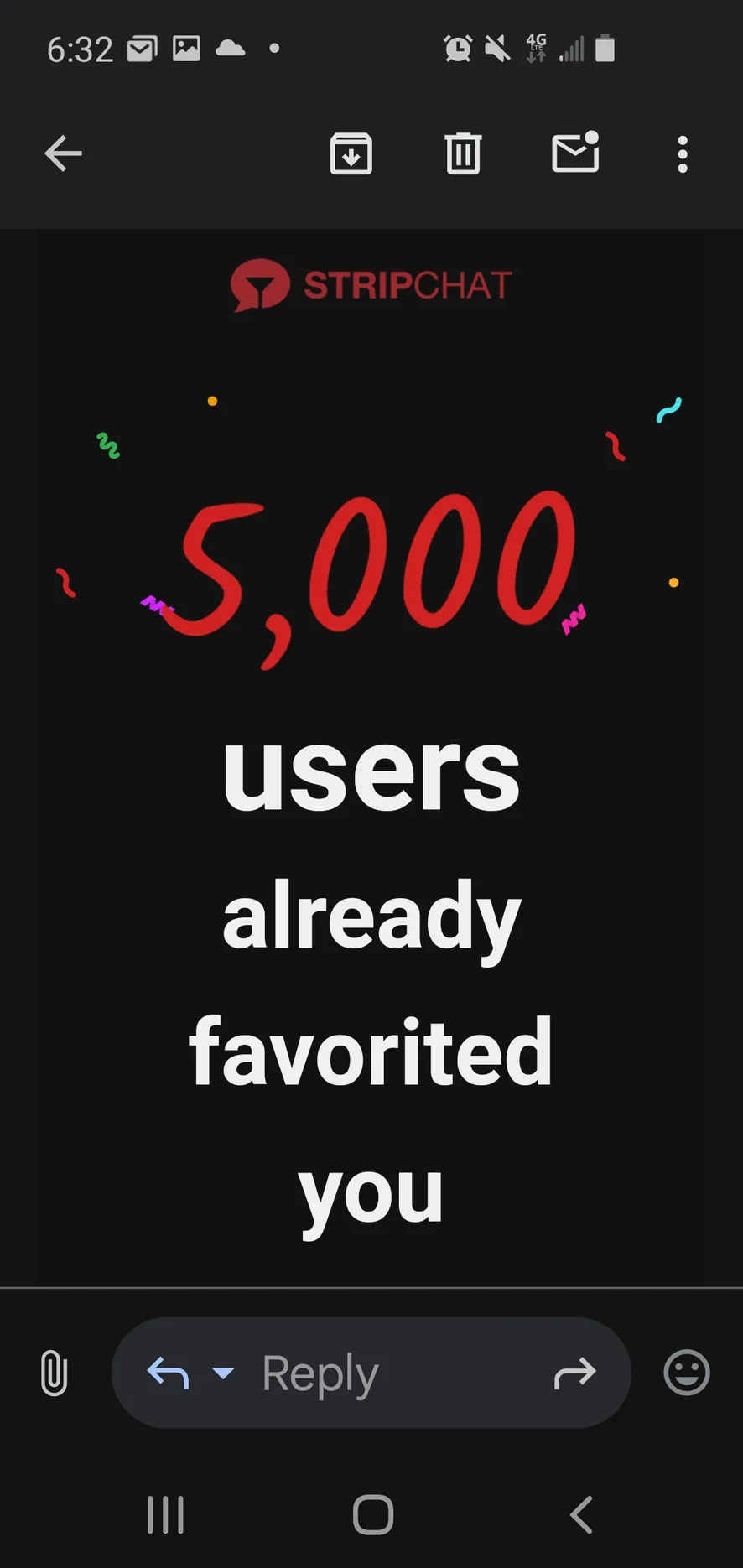Mark the email as unread

pos(575,153)
